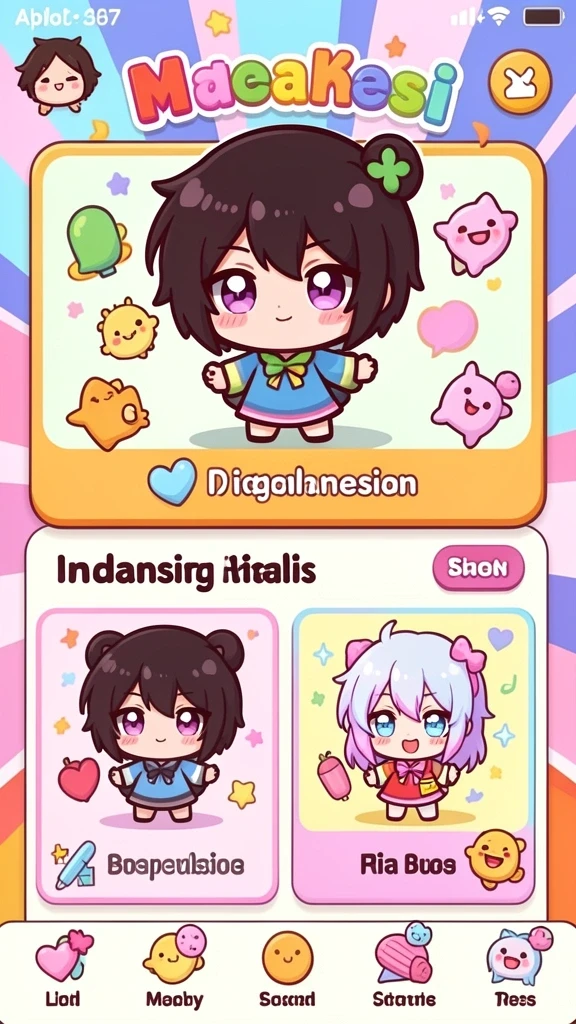Select the Statrie tab
576x1024 pixels.
(x=404, y=969)
